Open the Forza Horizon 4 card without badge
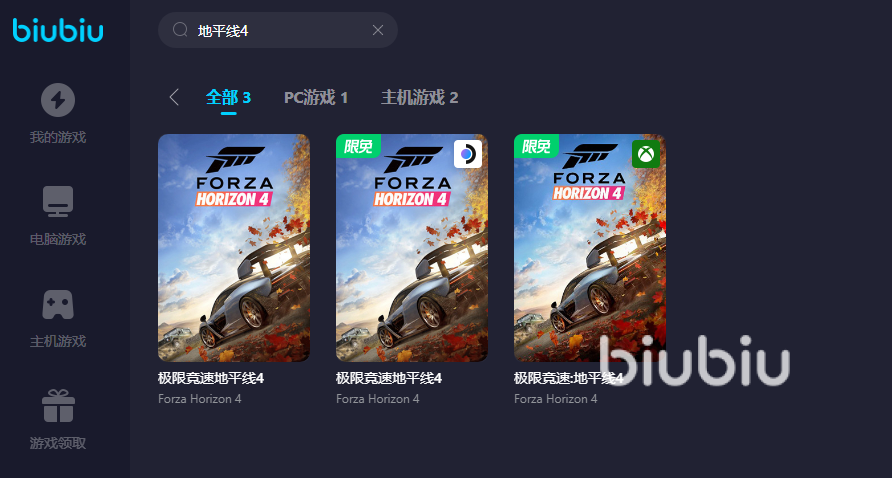 [x=234, y=248]
